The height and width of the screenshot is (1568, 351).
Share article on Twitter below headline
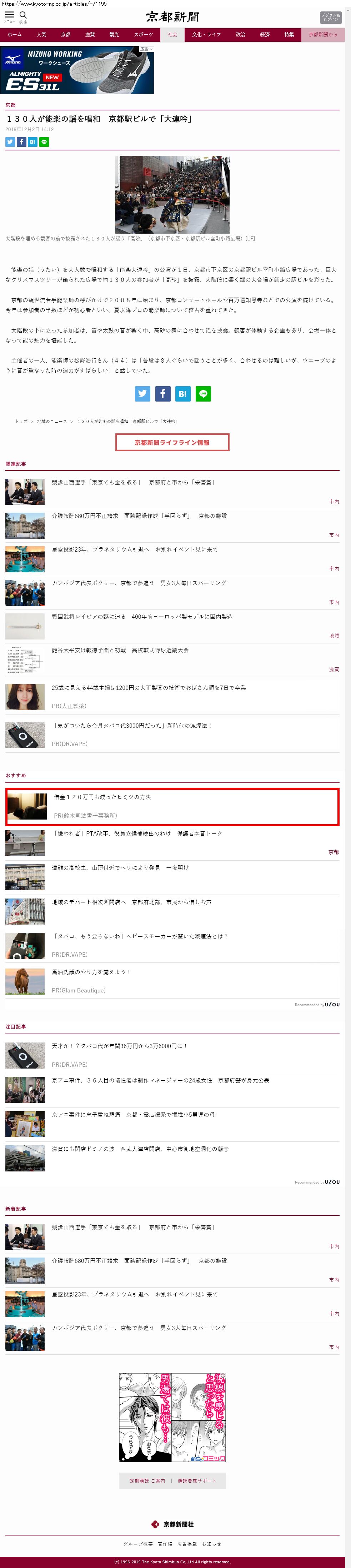click(x=10, y=142)
